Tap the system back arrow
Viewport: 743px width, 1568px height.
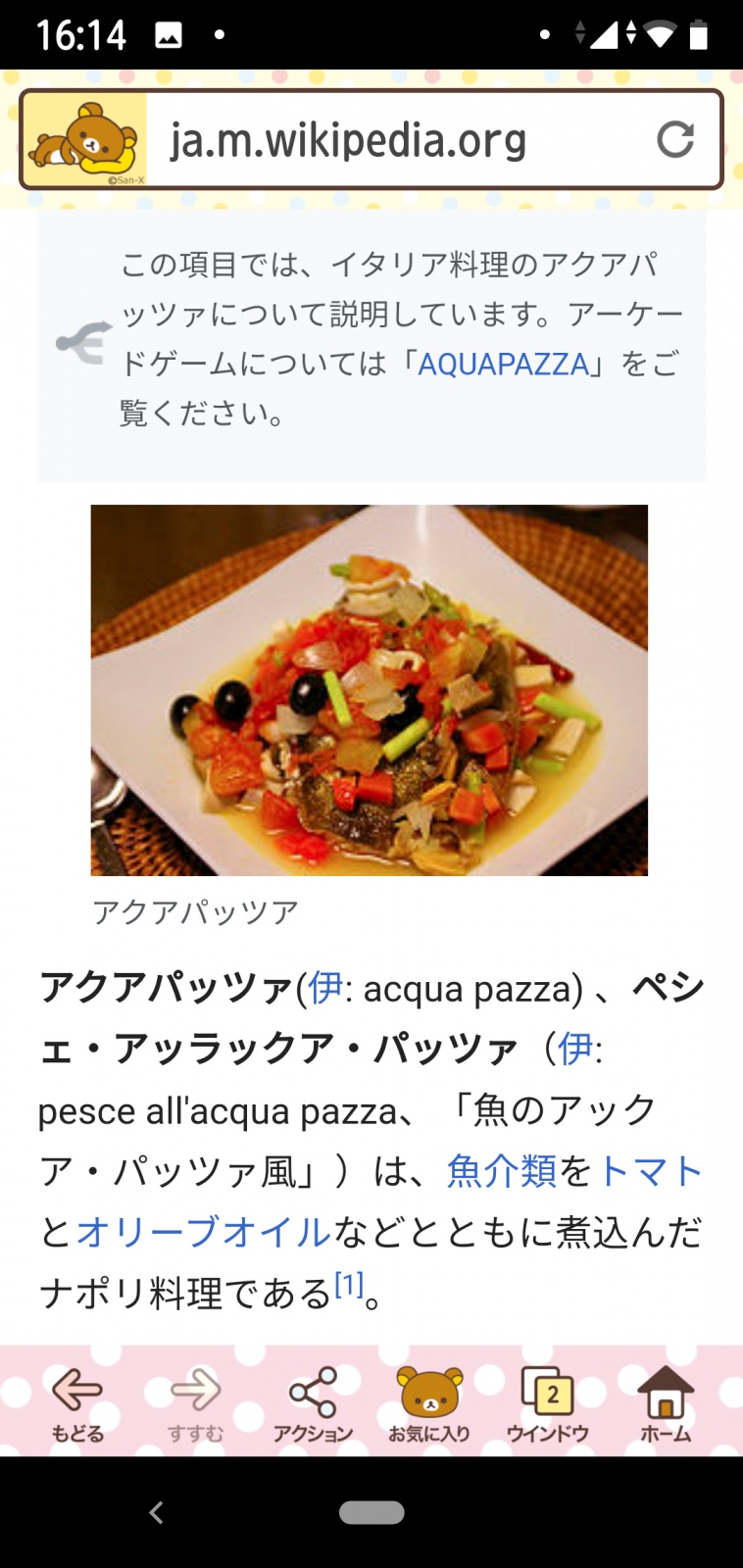(x=156, y=1512)
